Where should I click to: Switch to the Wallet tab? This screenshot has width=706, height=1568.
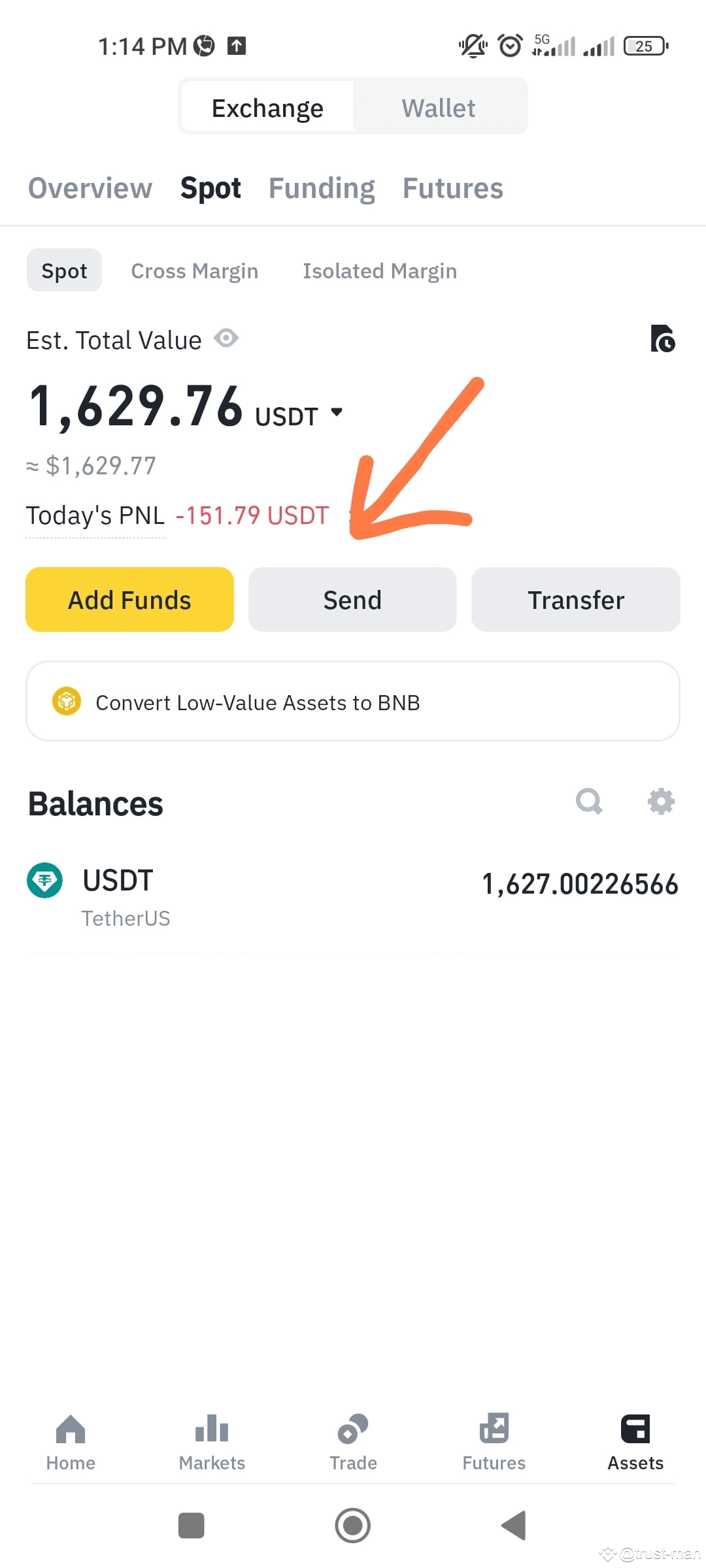(439, 106)
